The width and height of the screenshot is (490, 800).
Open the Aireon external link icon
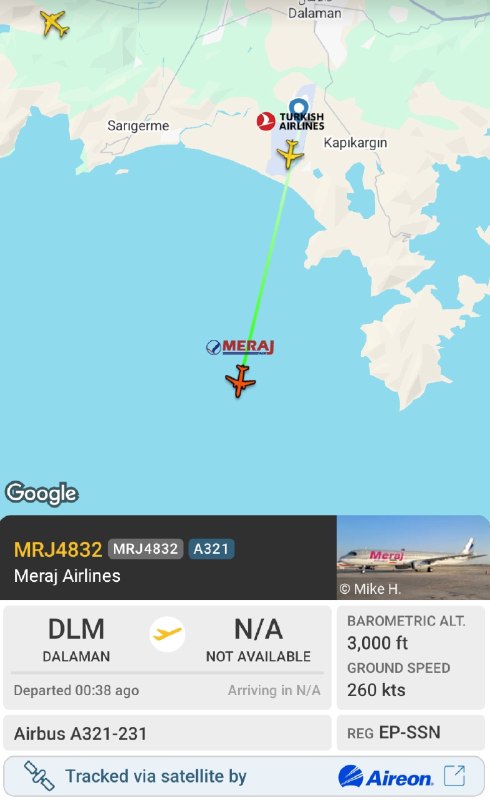point(454,776)
